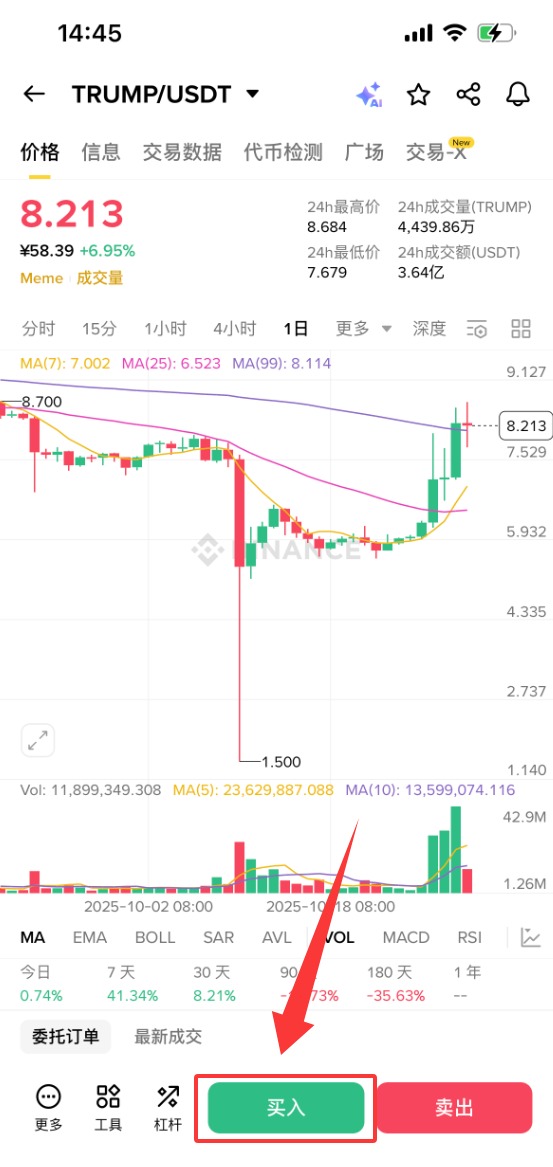Tap the green 买入 button
This screenshot has width=553, height=1167.
coord(286,1107)
